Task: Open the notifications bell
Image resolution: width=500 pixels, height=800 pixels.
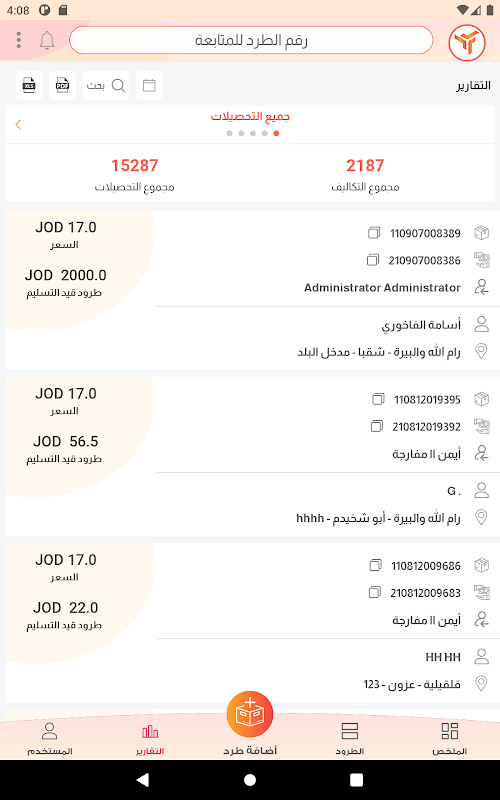Action: click(x=47, y=40)
